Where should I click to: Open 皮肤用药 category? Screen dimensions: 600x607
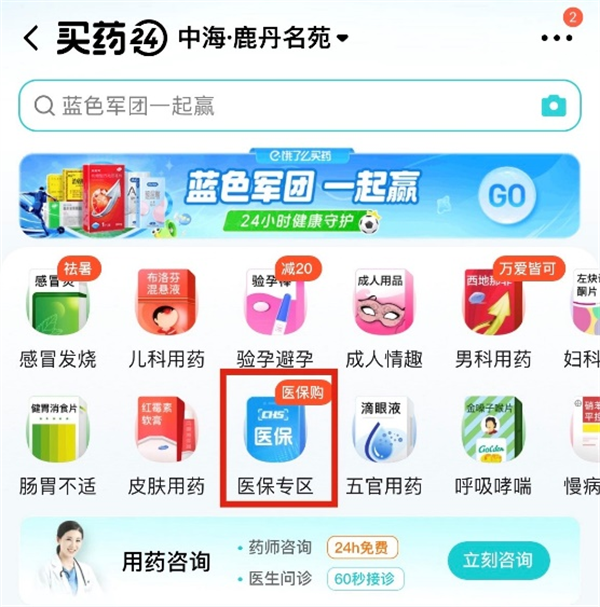click(x=166, y=445)
